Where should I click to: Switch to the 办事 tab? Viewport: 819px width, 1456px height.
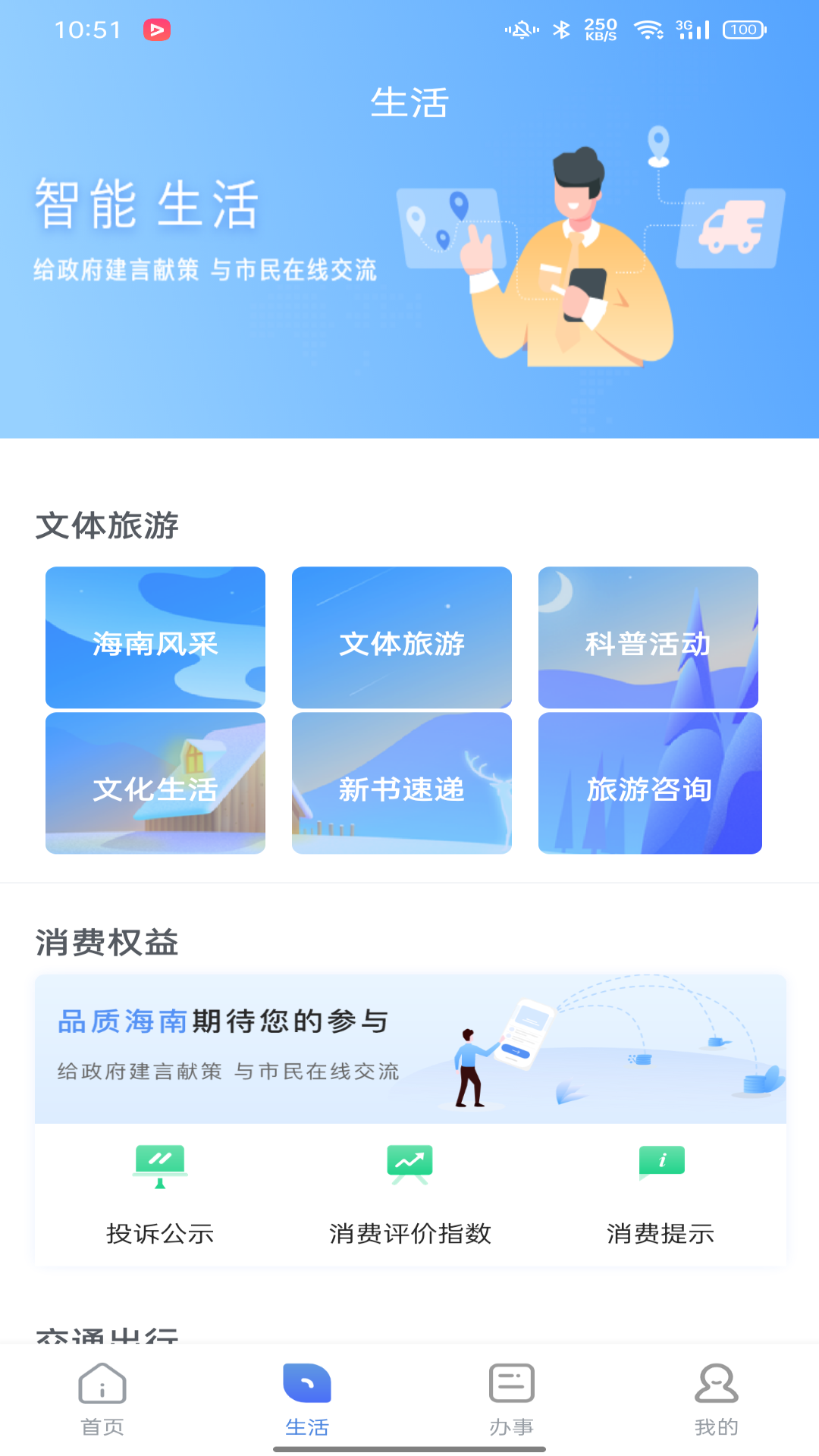click(511, 1403)
